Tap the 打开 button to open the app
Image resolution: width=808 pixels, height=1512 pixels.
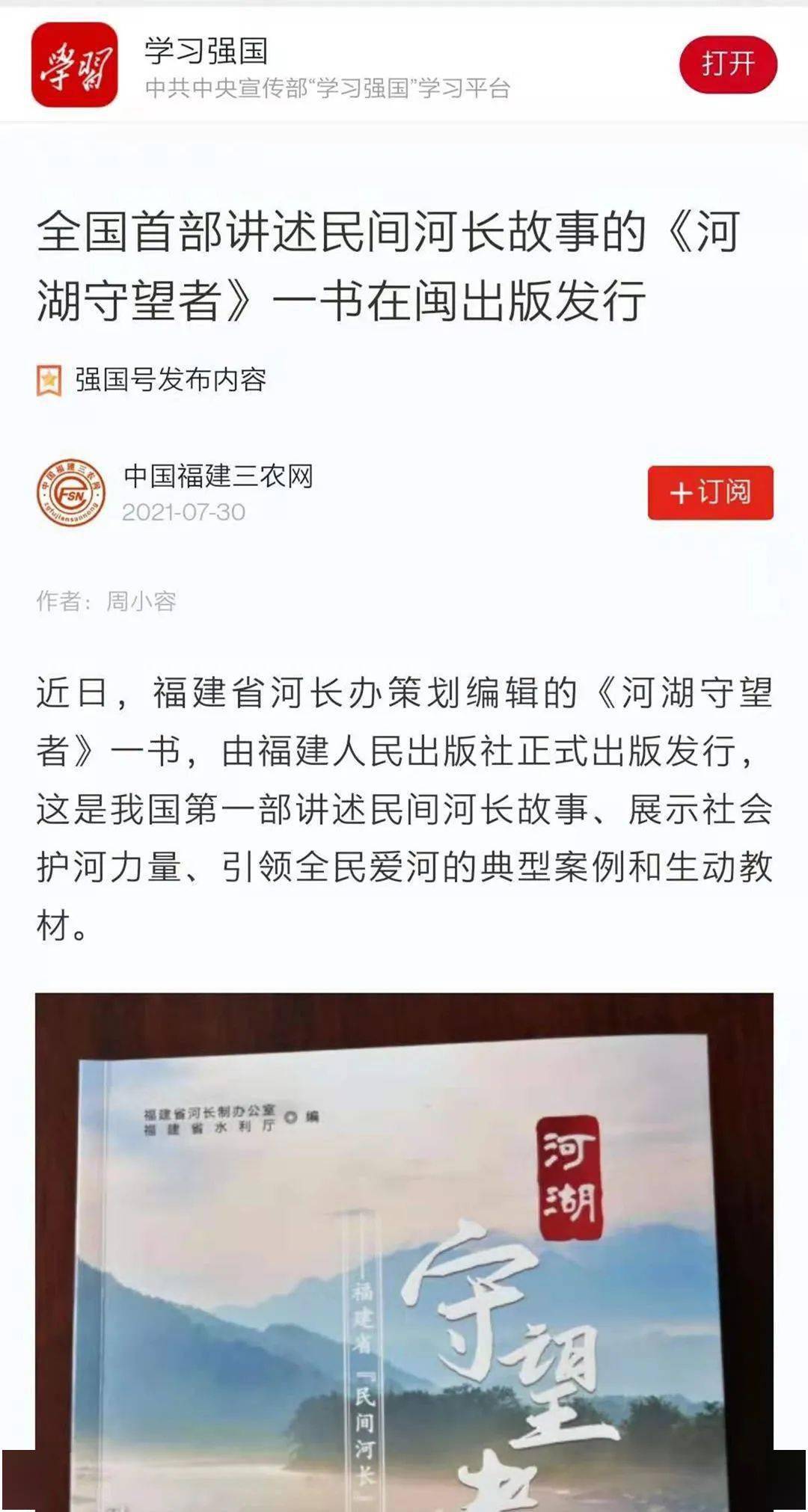(x=727, y=64)
